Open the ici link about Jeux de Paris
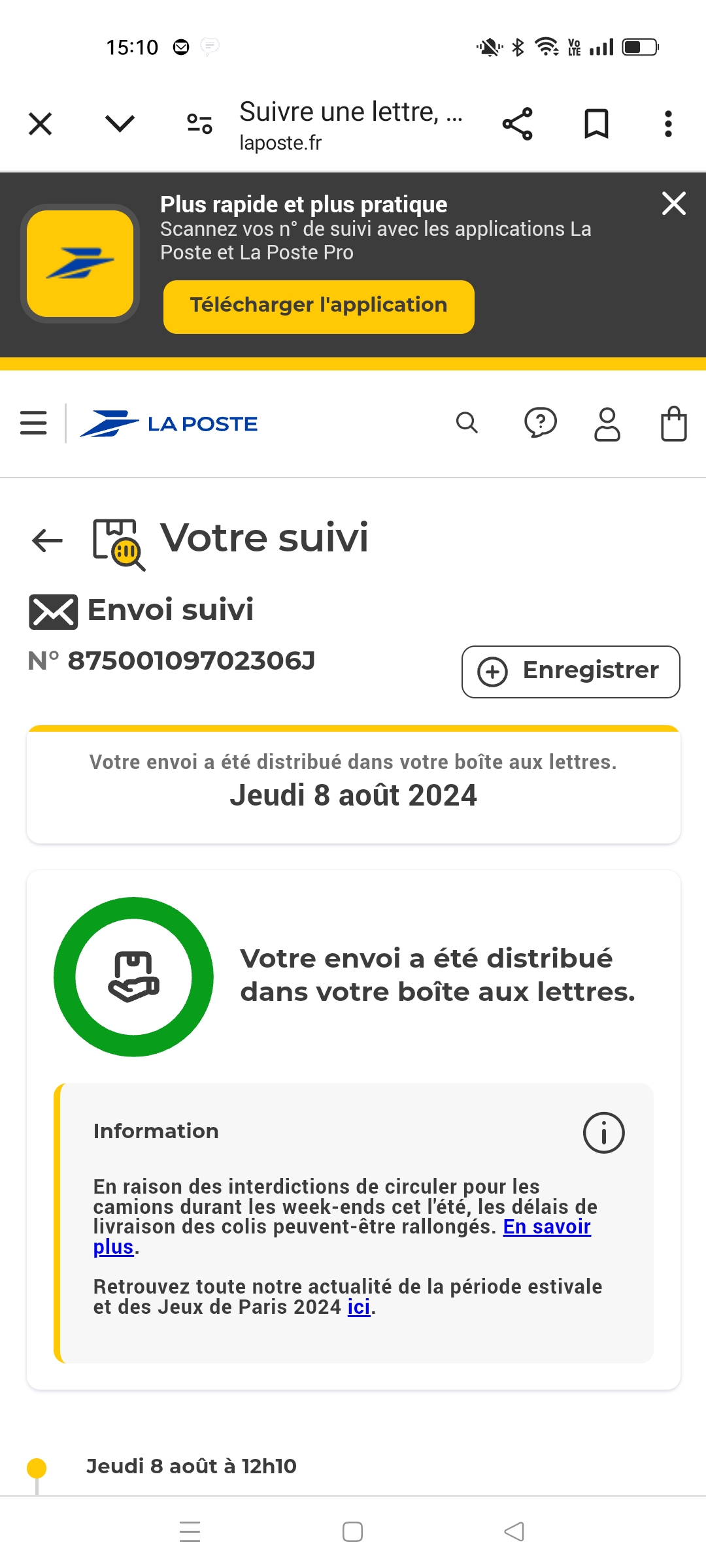This screenshot has height=1568, width=706. (x=359, y=1307)
